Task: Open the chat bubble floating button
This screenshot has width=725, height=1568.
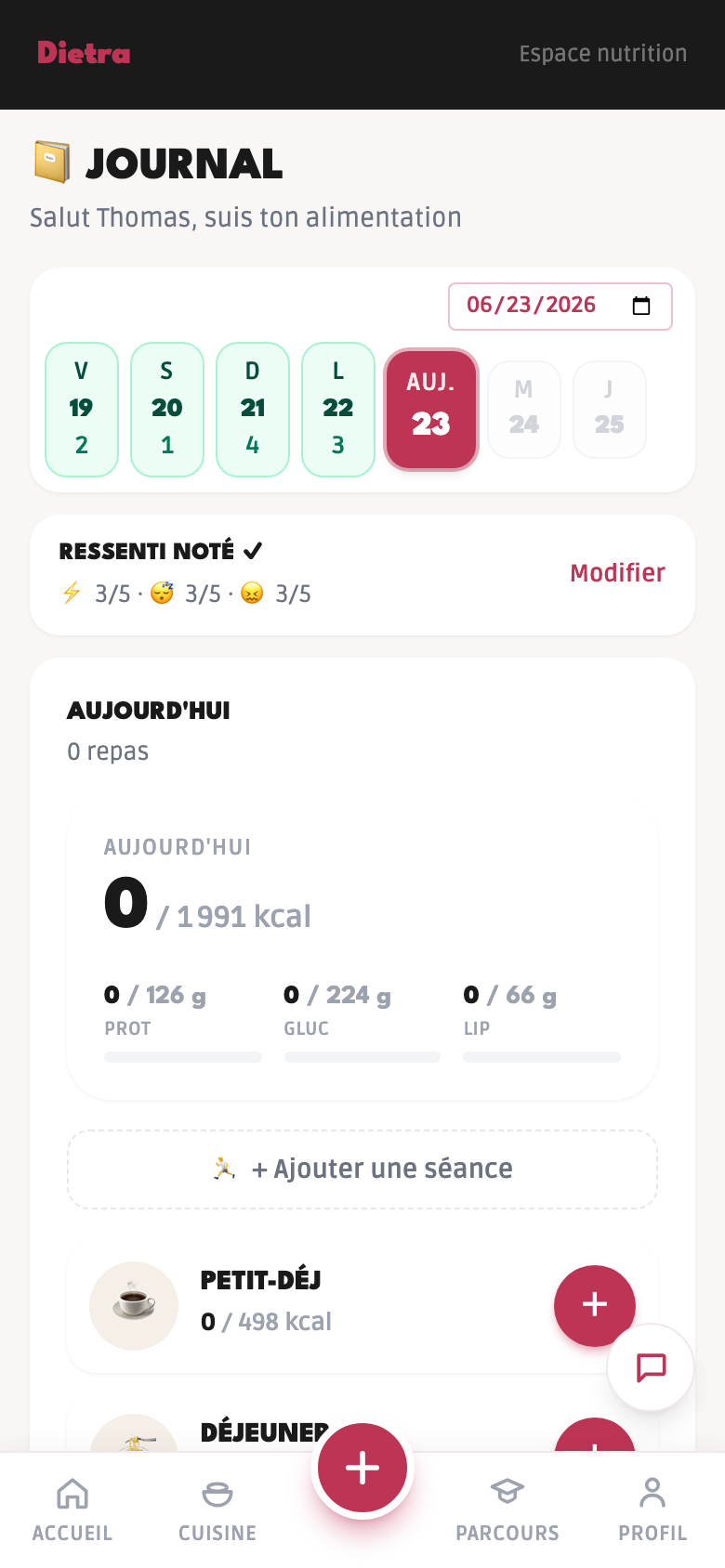Action: [651, 1367]
